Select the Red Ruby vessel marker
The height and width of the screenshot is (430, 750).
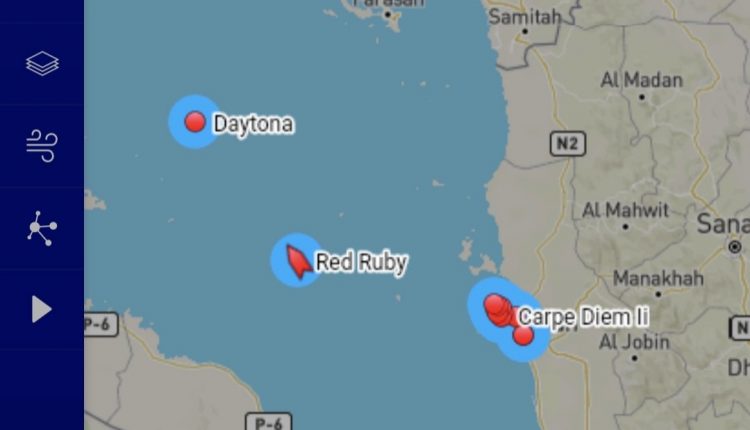click(297, 261)
